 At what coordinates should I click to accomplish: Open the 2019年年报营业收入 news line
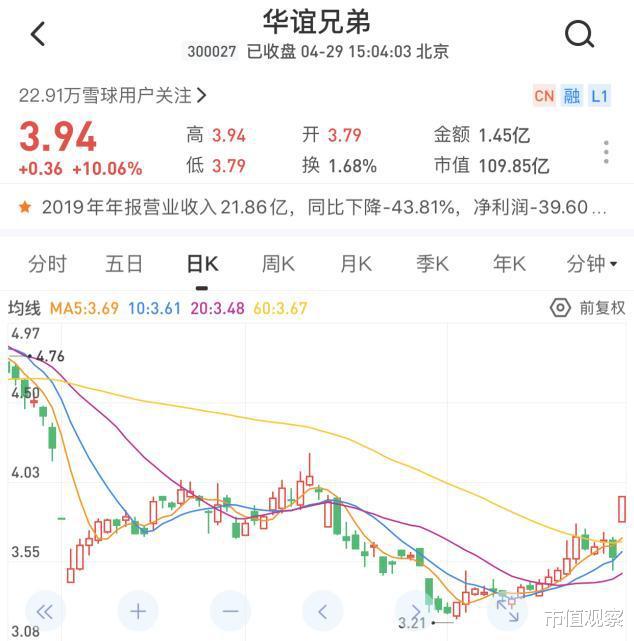tap(313, 208)
